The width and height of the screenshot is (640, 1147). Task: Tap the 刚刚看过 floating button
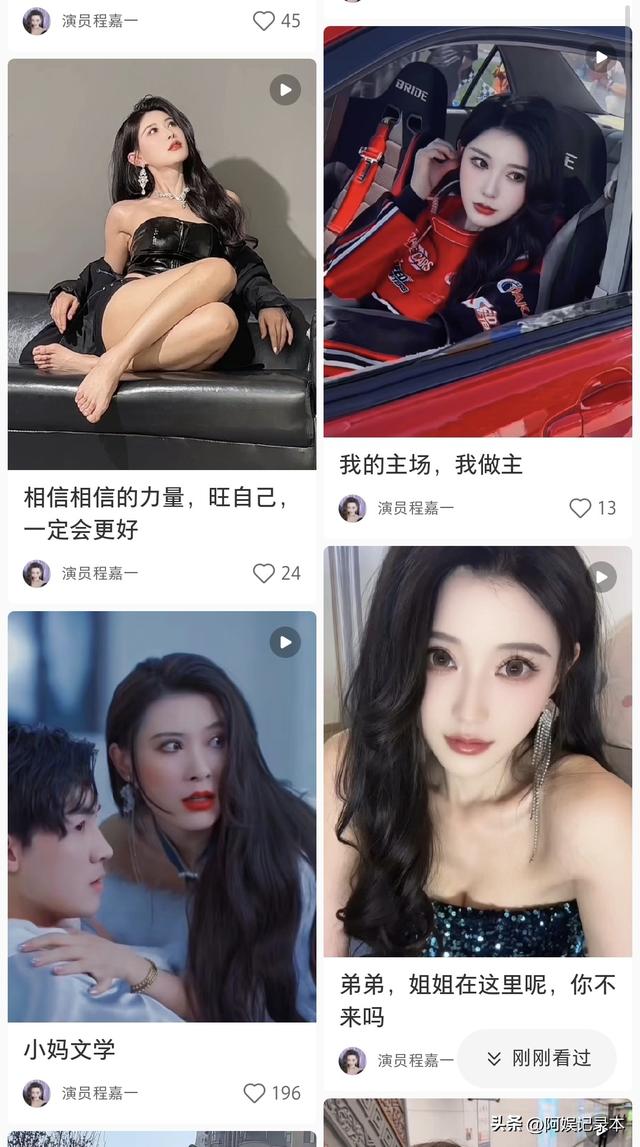click(537, 1058)
